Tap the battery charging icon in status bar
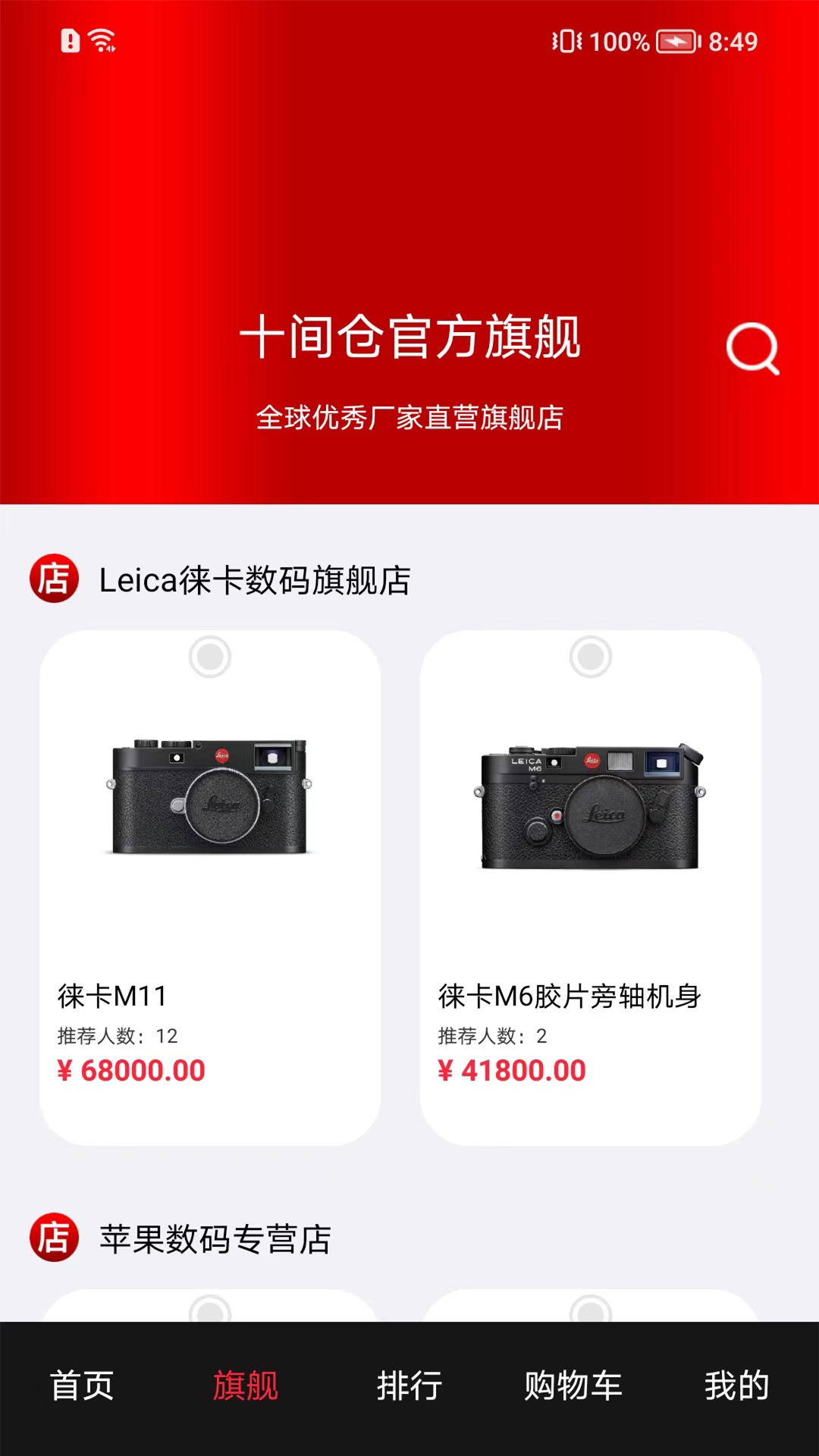Image resolution: width=819 pixels, height=1456 pixels. click(x=675, y=42)
